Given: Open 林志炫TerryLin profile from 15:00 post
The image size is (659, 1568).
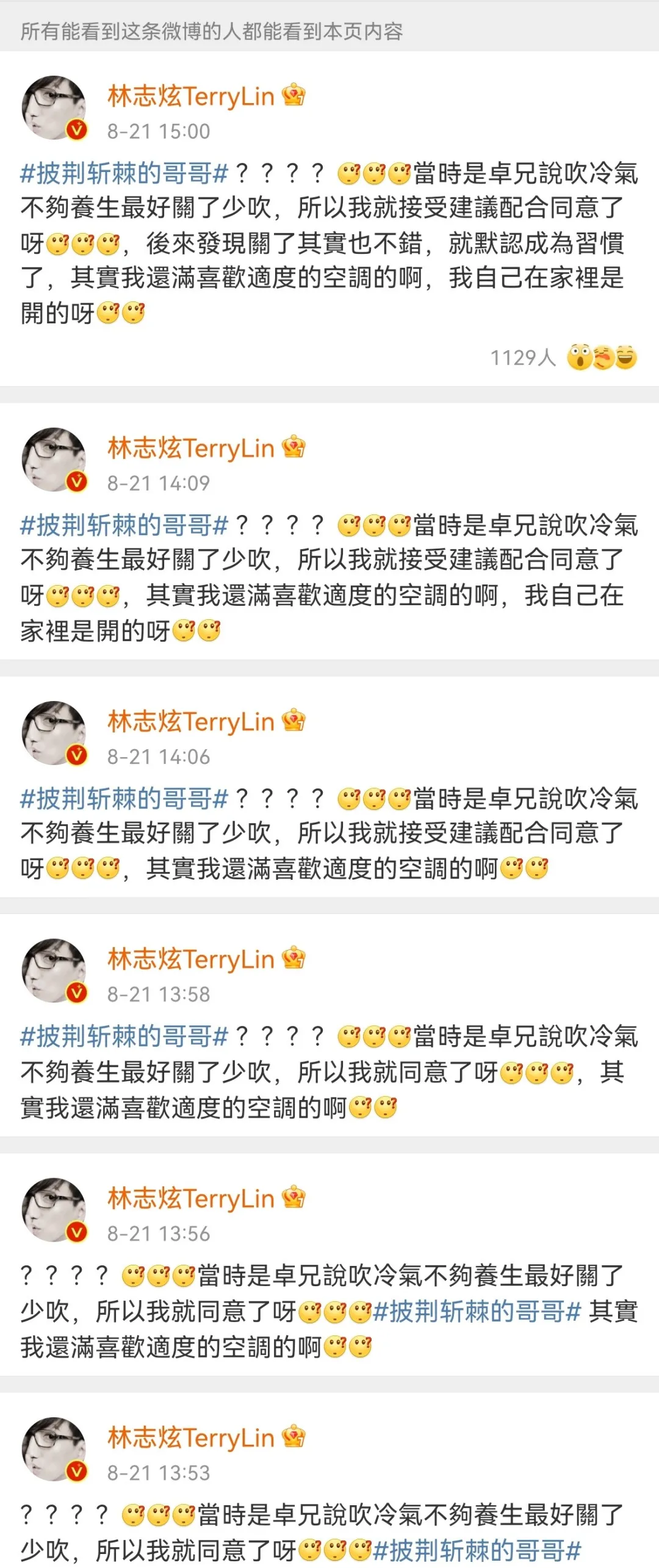Looking at the screenshot, I should pyautogui.click(x=191, y=96).
